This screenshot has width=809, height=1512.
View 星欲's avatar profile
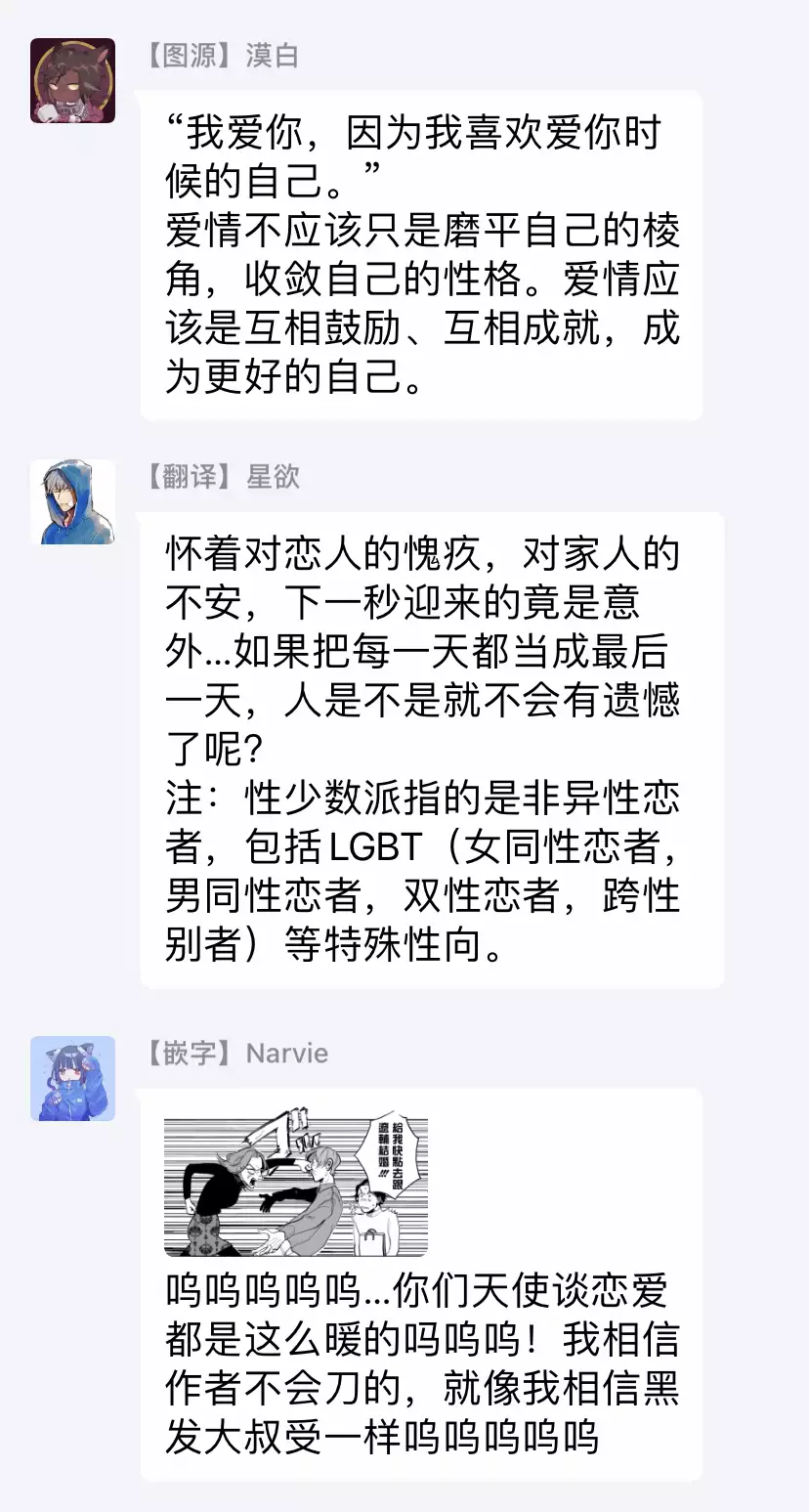72,502
